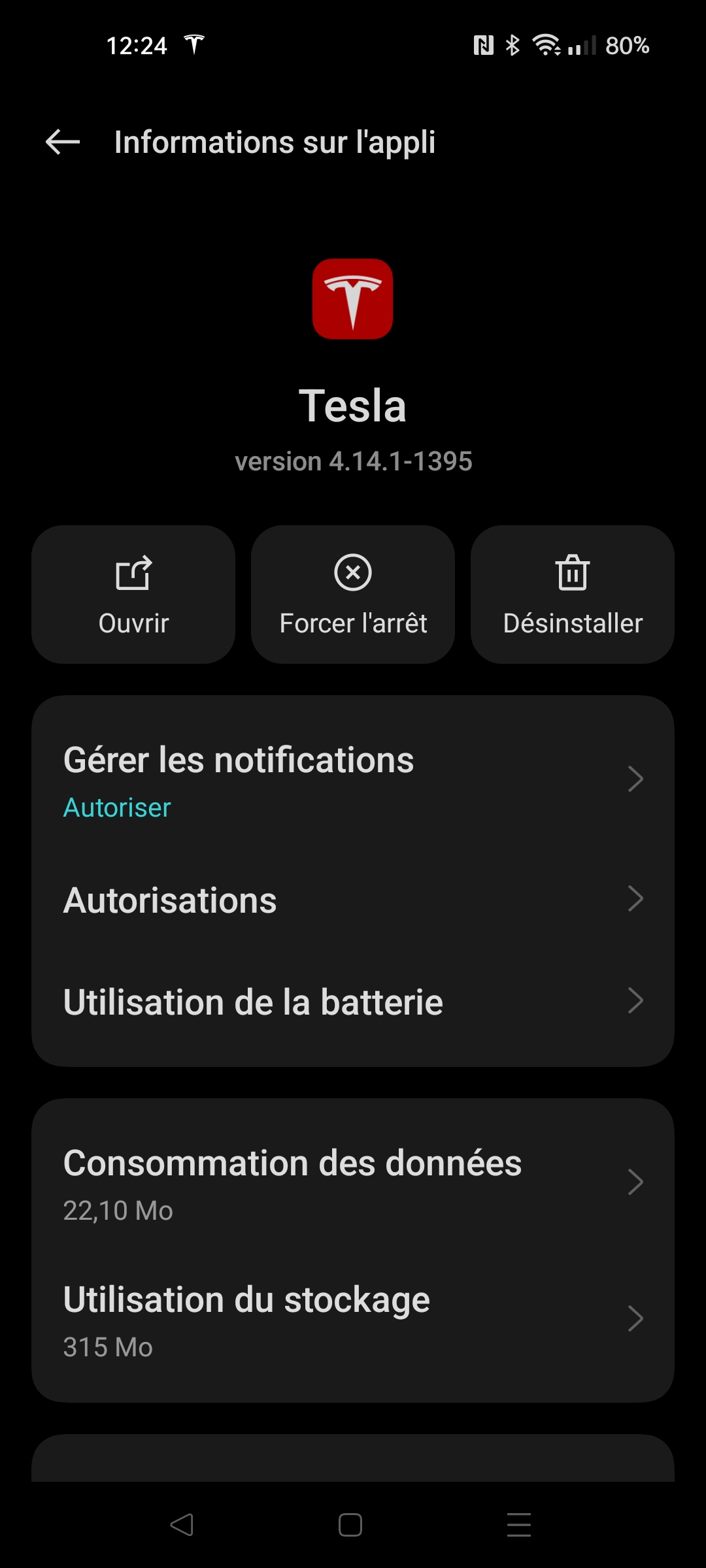Tap the system home button
Viewport: 706px width, 1568px height.
click(x=350, y=1525)
